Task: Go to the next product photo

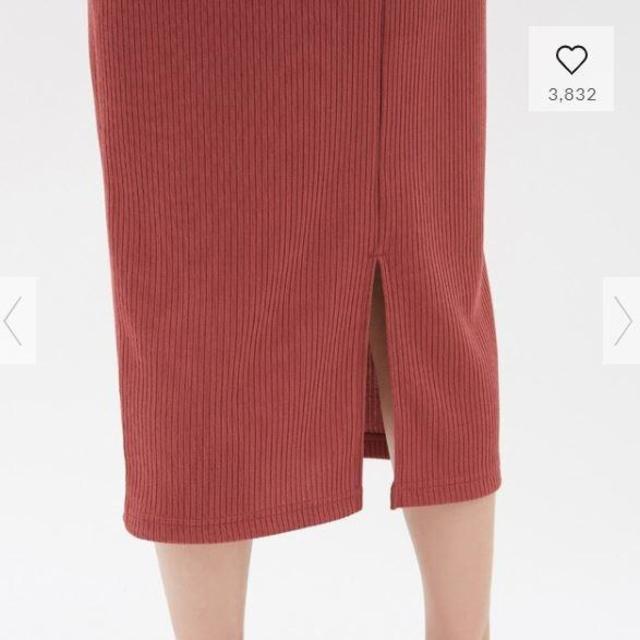Action: [x=622, y=321]
